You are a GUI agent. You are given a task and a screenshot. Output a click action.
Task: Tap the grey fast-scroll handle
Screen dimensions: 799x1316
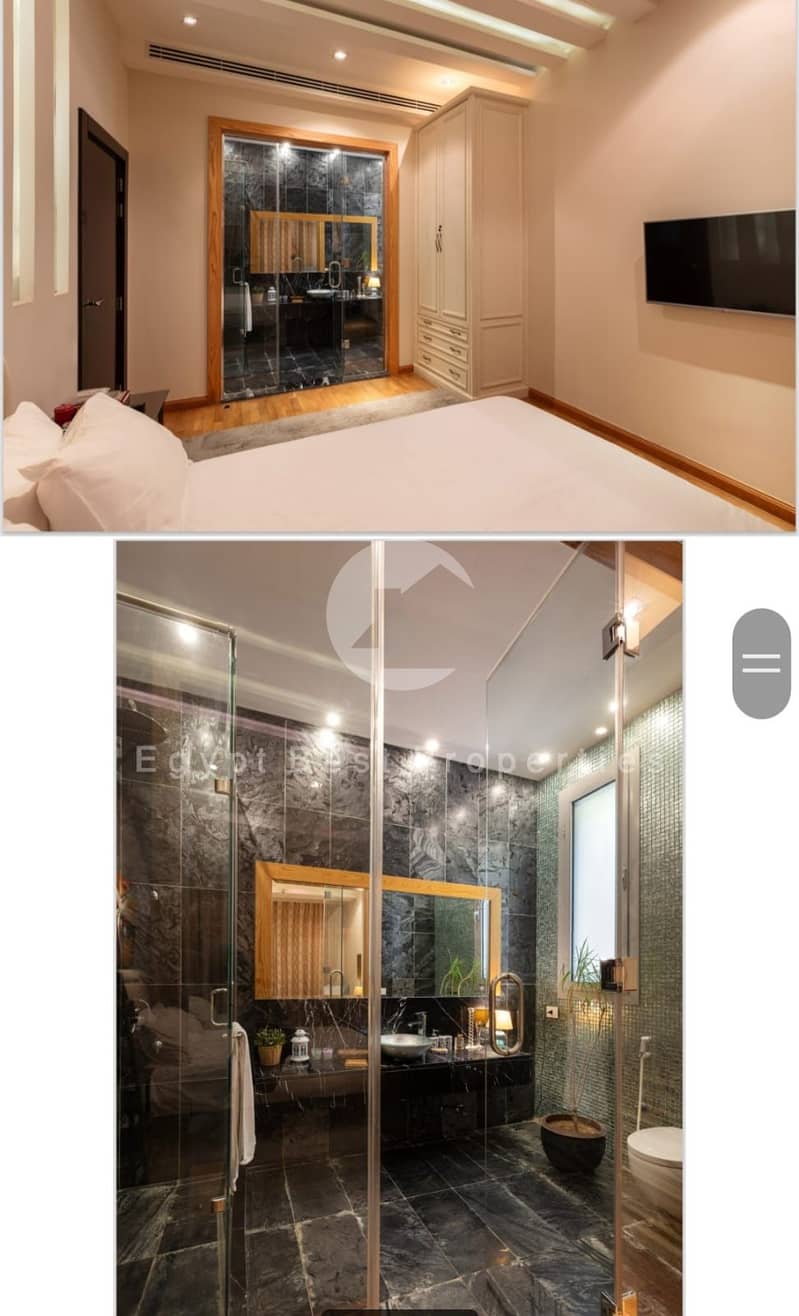coord(761,663)
